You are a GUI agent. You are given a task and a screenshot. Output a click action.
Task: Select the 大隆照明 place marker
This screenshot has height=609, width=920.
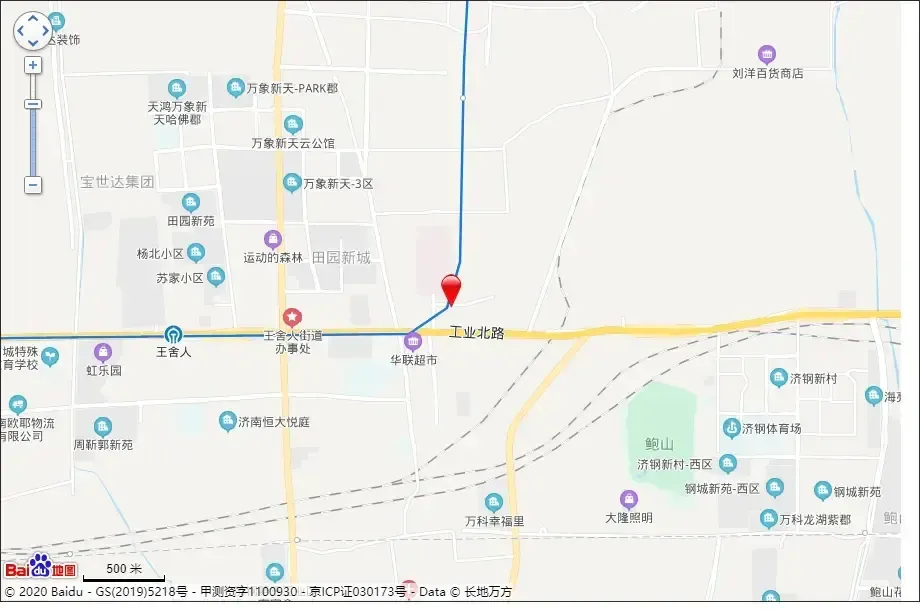pyautogui.click(x=629, y=499)
